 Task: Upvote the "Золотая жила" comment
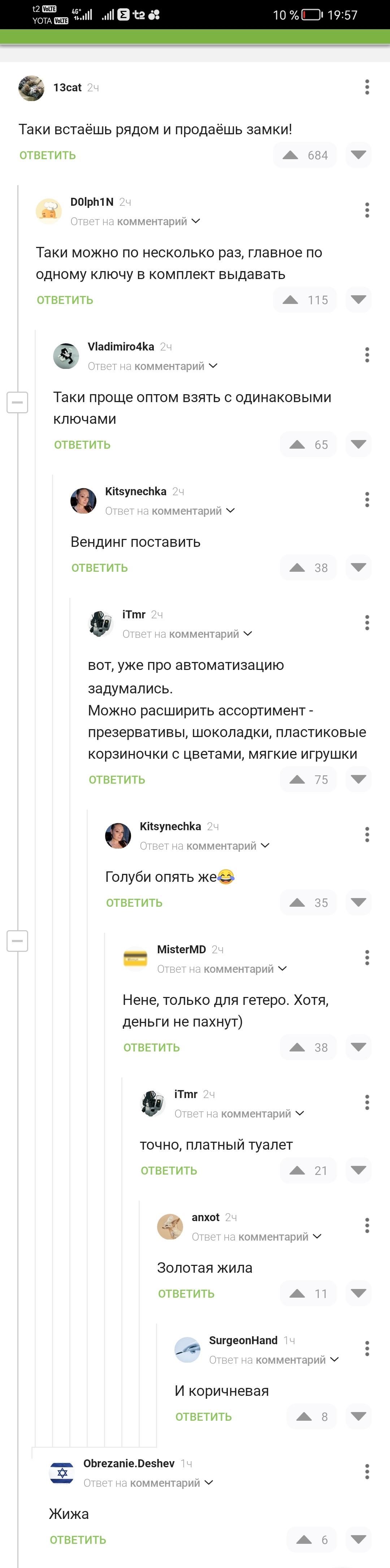point(298,1293)
